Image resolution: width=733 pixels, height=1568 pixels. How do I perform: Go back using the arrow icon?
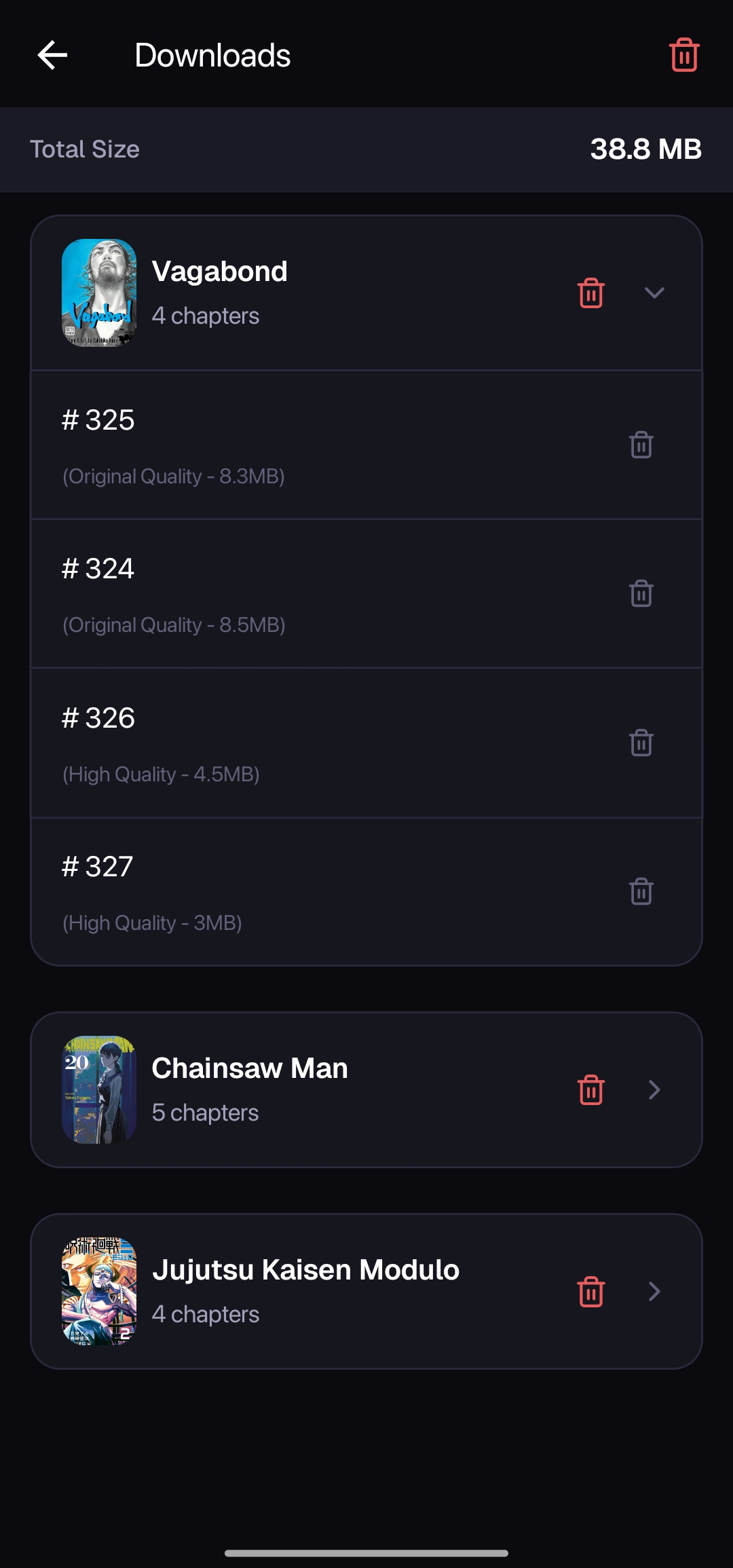pos(52,55)
